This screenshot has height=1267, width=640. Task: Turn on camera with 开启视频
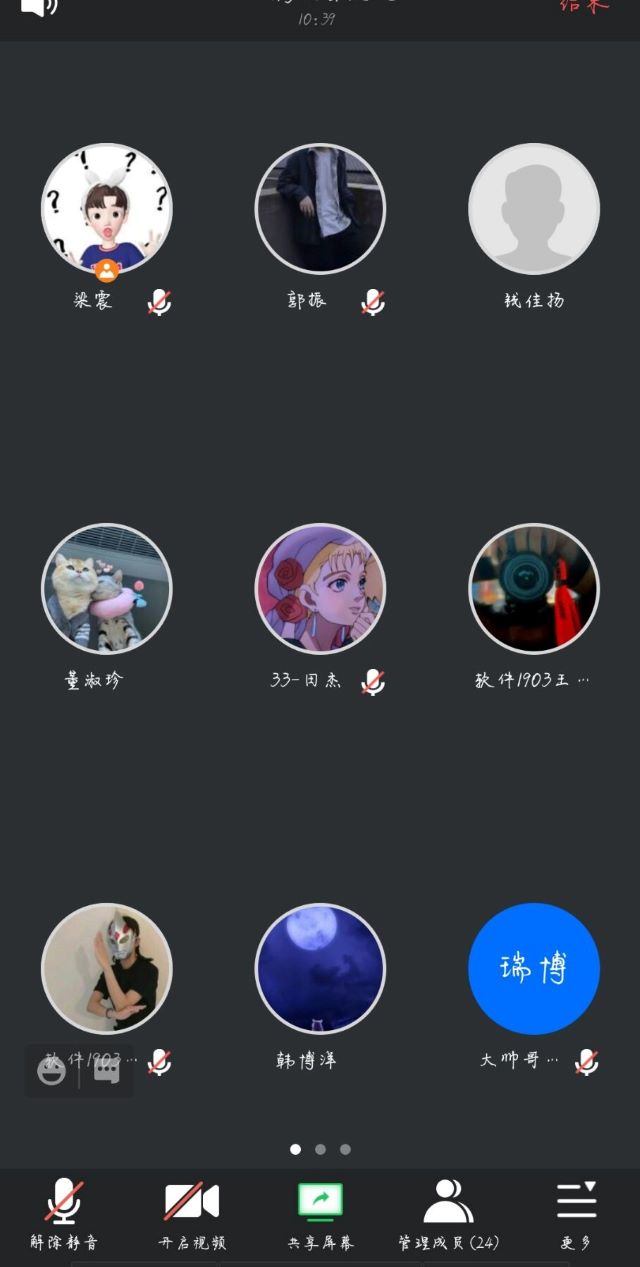(192, 1213)
